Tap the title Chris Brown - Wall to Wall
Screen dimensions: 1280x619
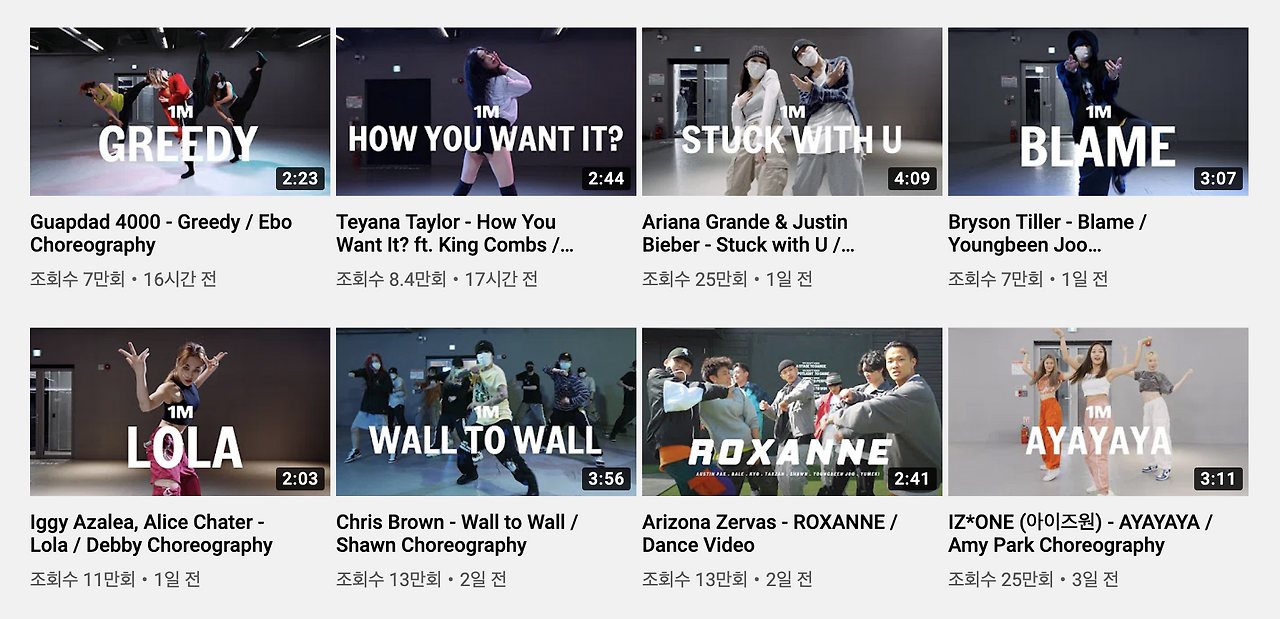457,533
